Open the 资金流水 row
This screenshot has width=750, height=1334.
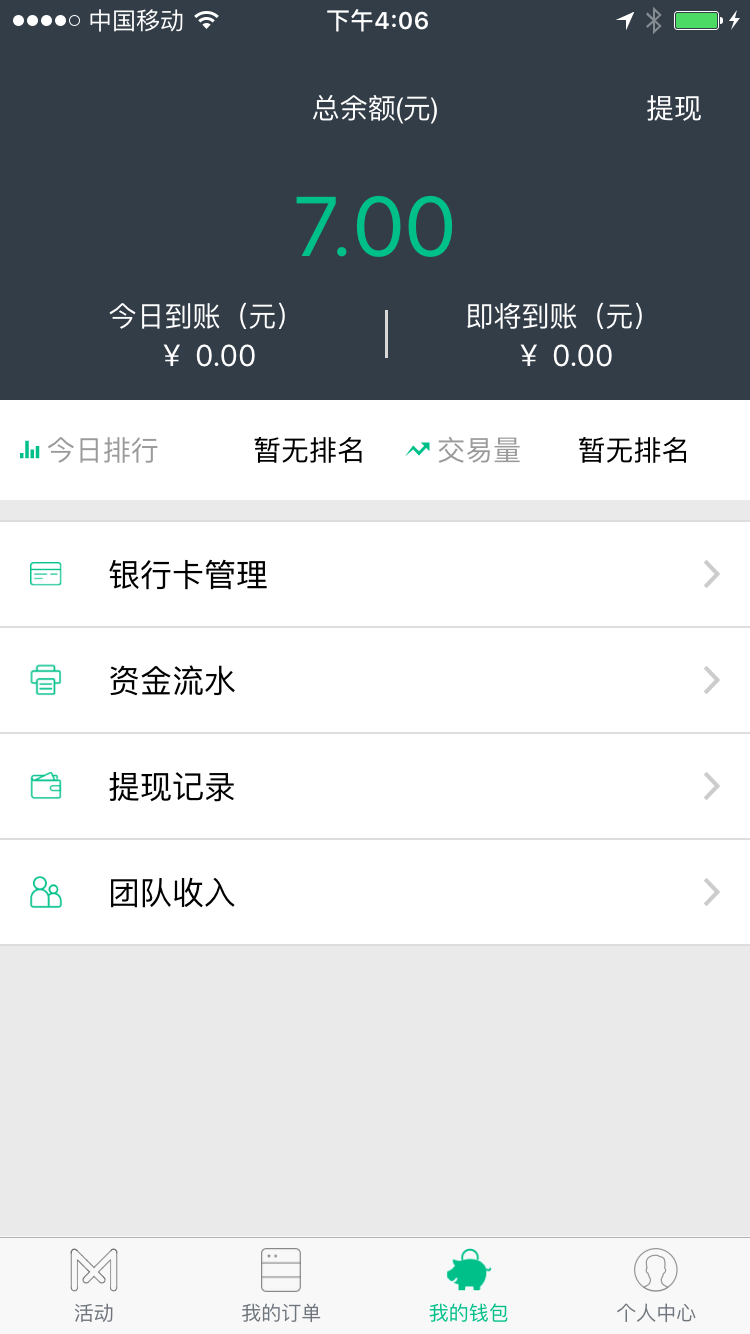(x=375, y=680)
